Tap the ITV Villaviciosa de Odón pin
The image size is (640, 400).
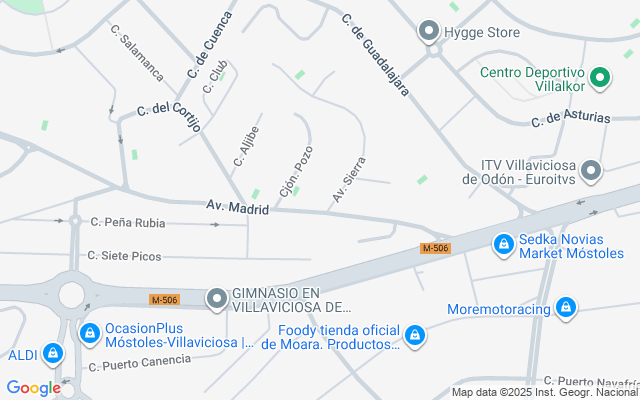591,171
